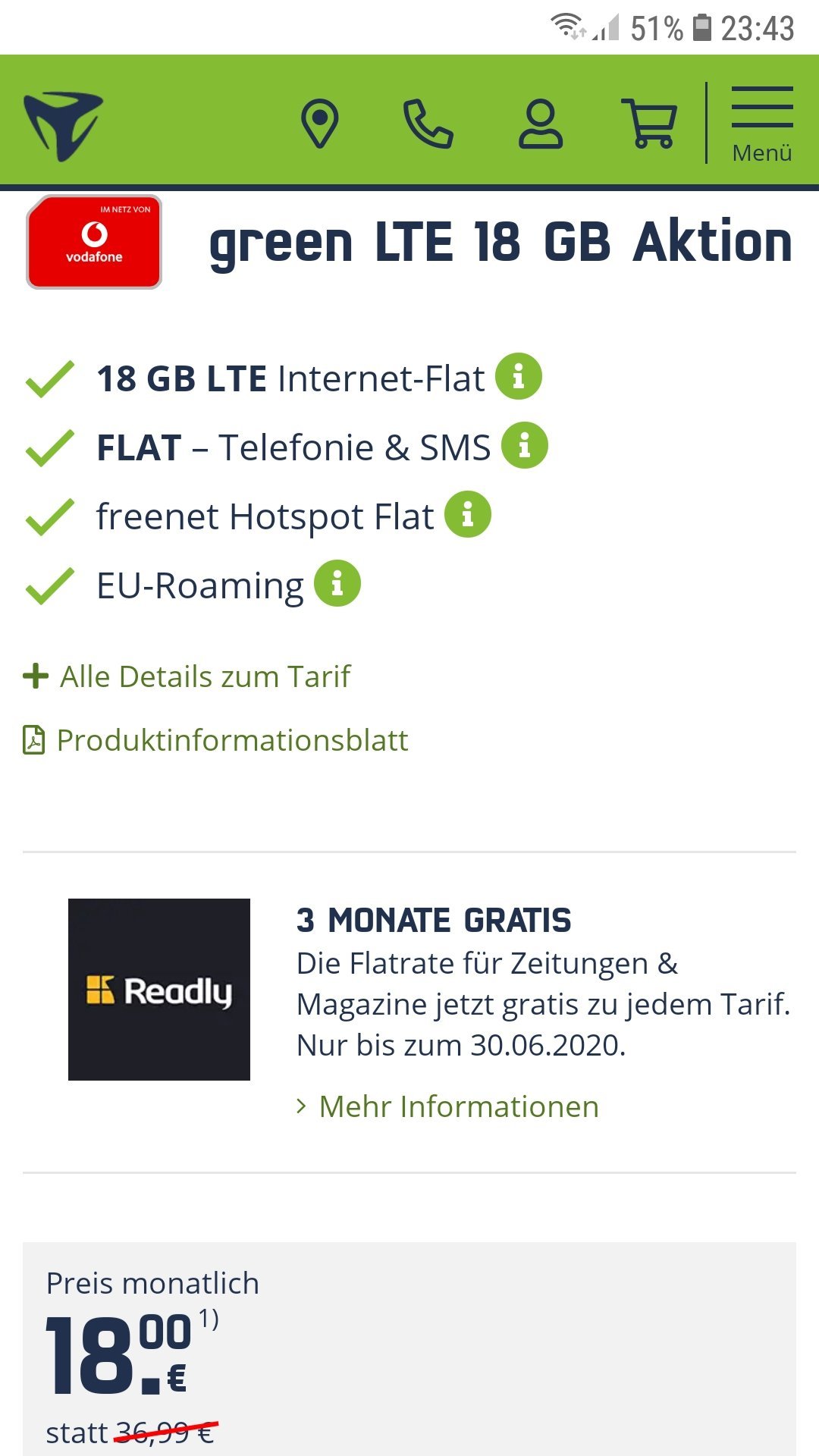Open the store locator pin icon
819x1456 pixels.
click(x=320, y=124)
